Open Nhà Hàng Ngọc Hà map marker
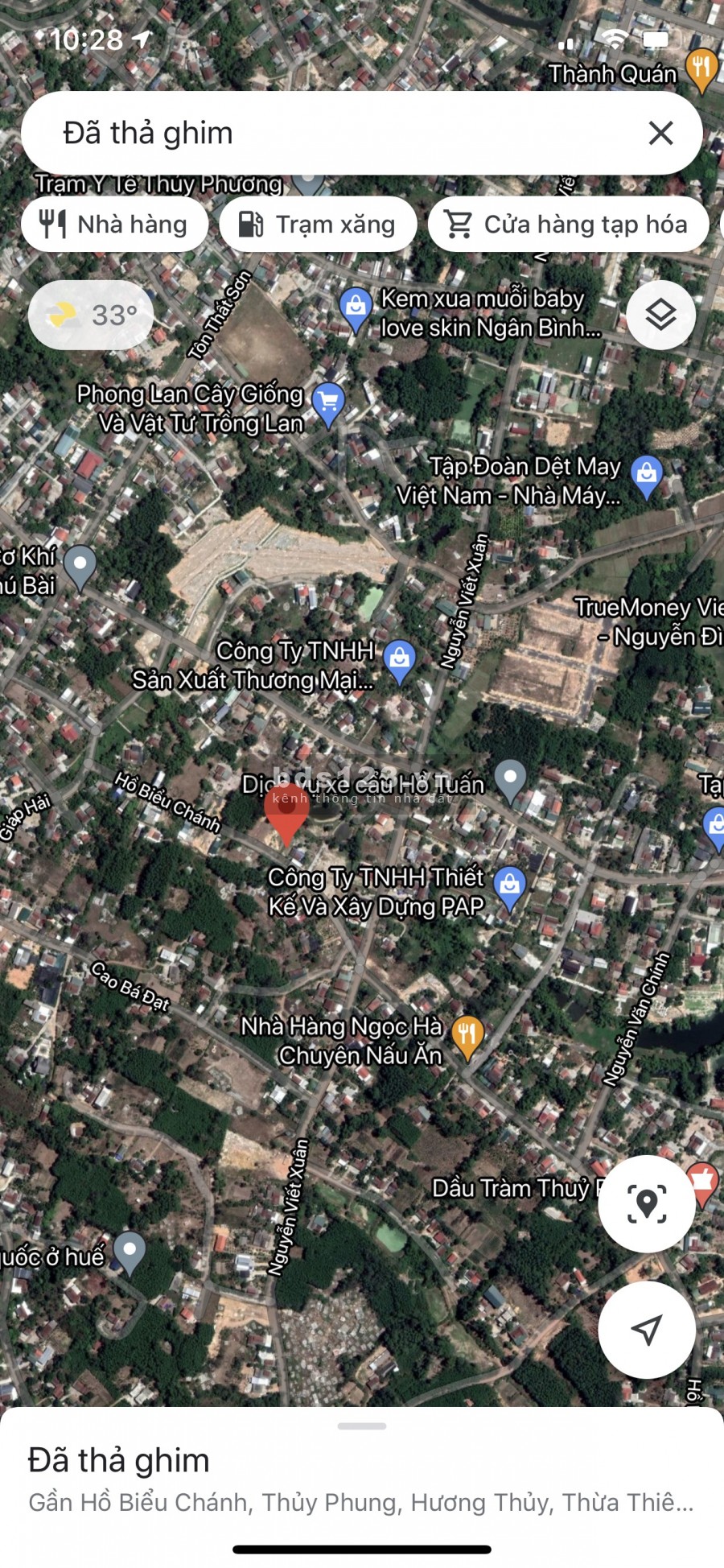This screenshot has width=724, height=1568. [467, 1034]
